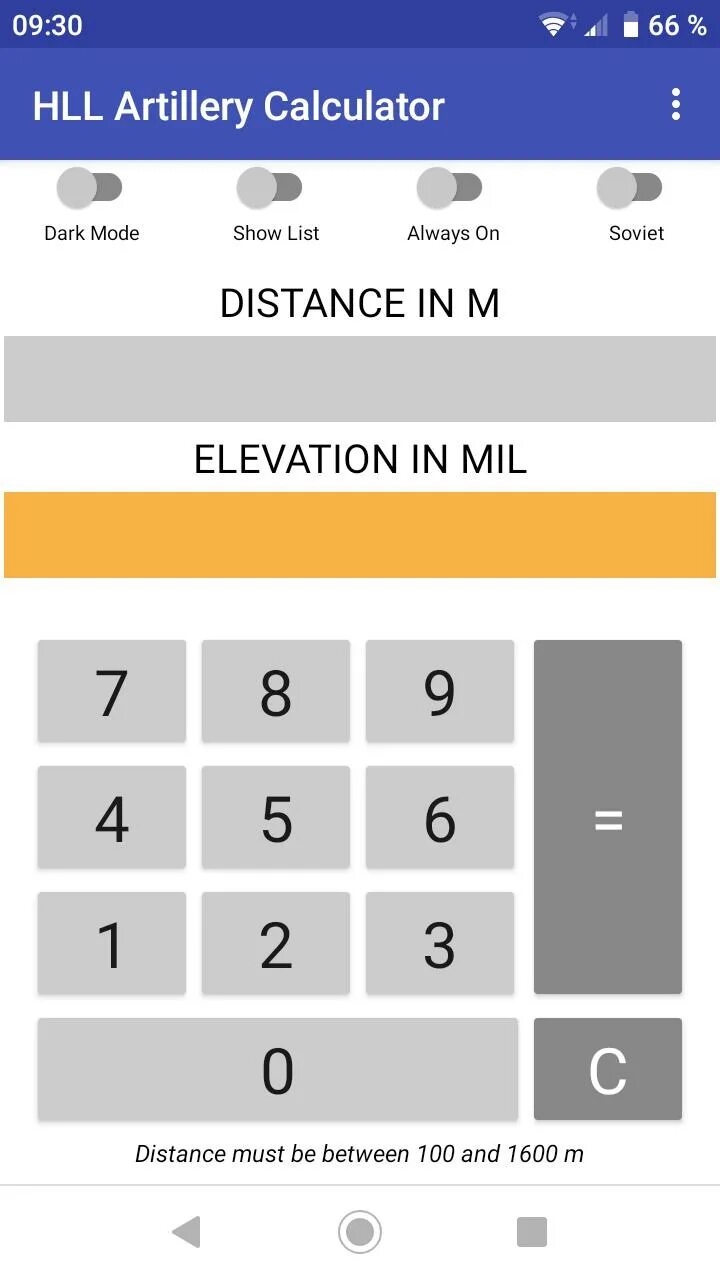Calculate elevation with equals button
Viewport: 720px width, 1280px height.
608,818
